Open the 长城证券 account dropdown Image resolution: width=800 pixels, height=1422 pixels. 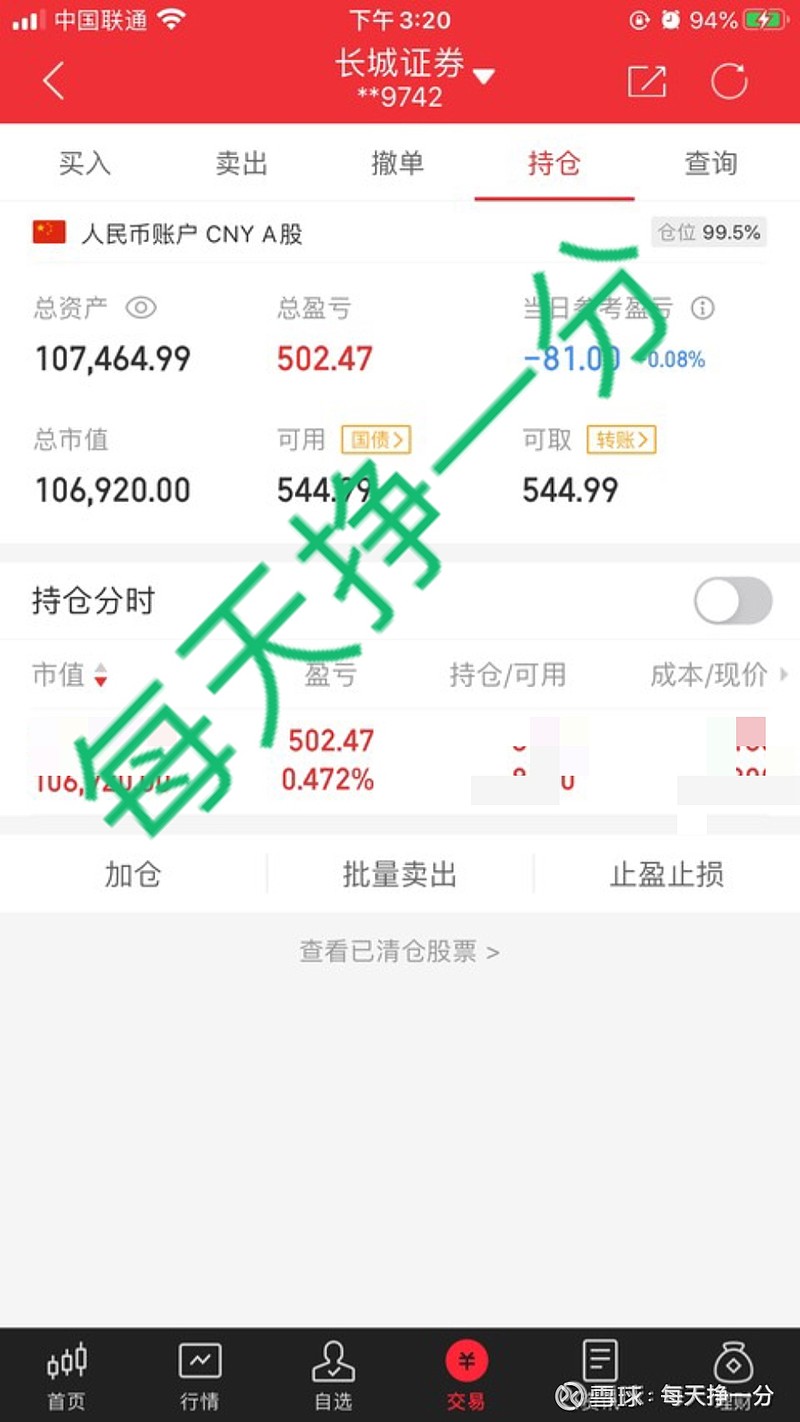point(415,77)
